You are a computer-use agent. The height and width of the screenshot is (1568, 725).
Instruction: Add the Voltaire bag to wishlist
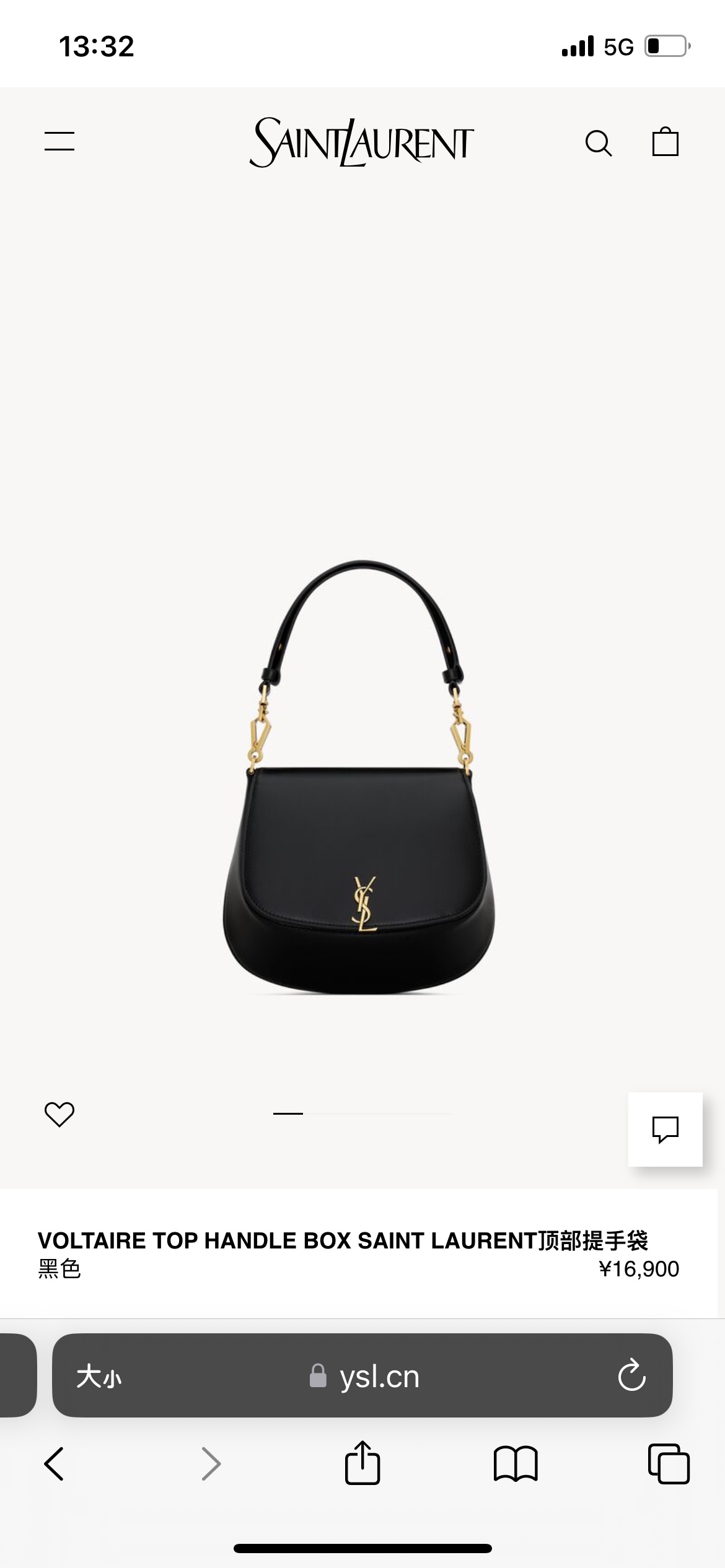pos(59,1114)
